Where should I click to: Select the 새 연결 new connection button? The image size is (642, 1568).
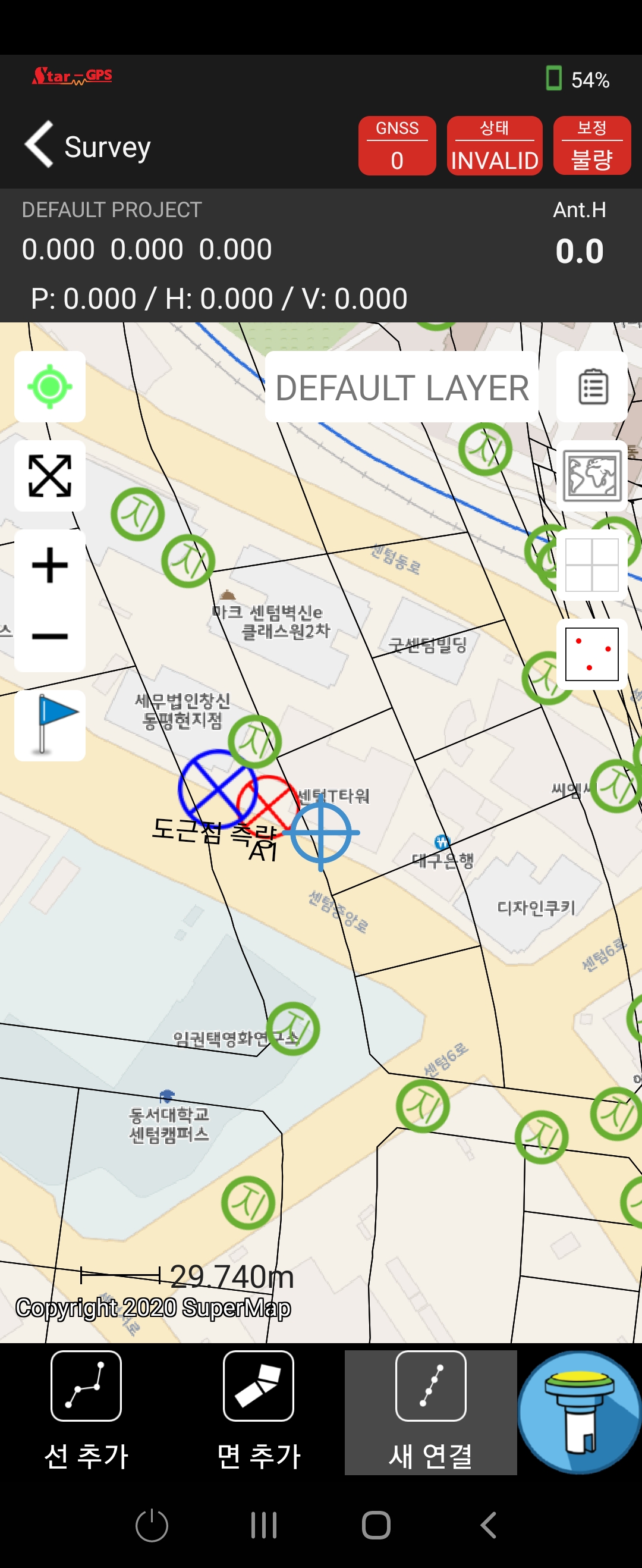point(431,1412)
